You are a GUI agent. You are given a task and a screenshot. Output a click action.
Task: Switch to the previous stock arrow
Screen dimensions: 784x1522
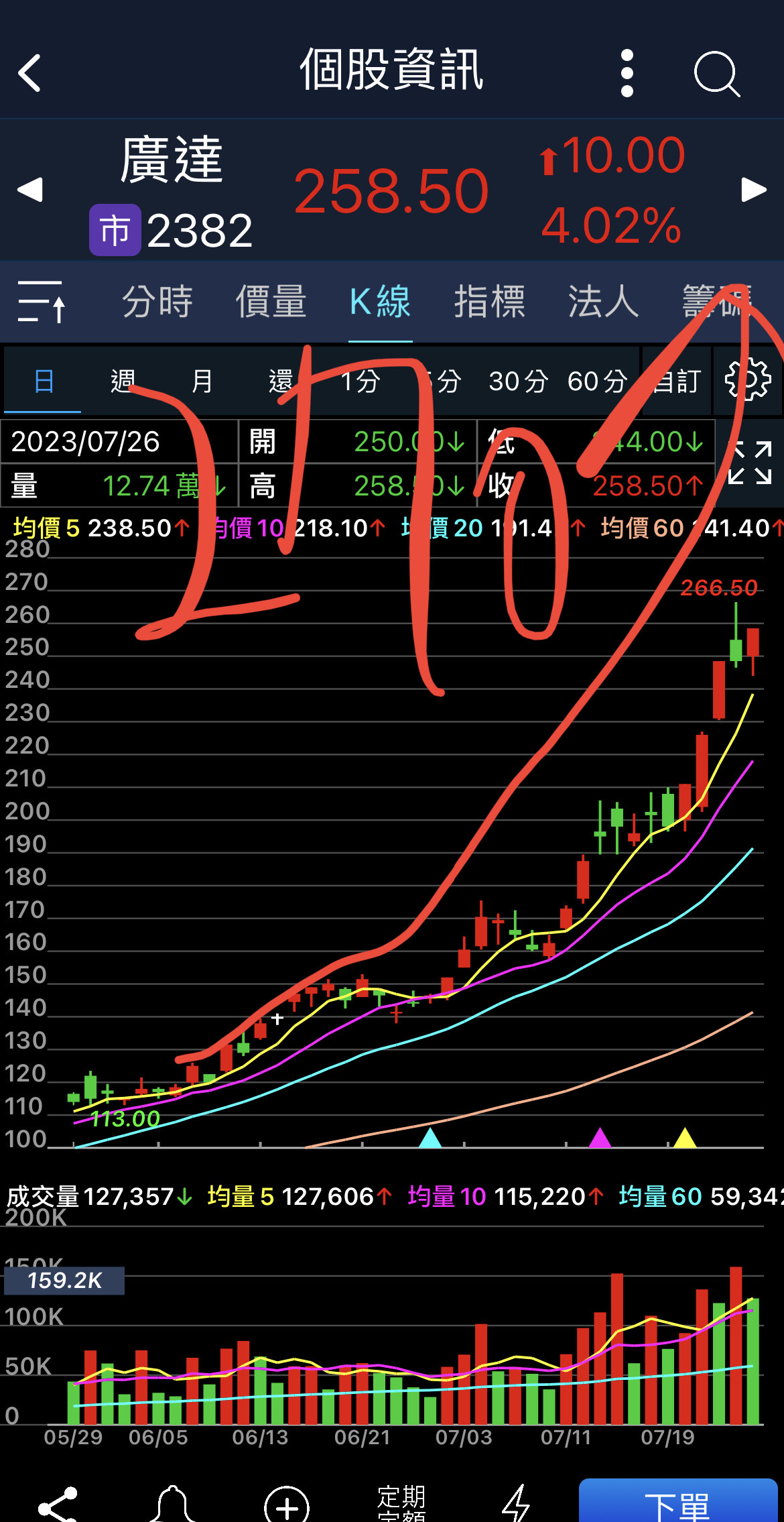pyautogui.click(x=30, y=190)
